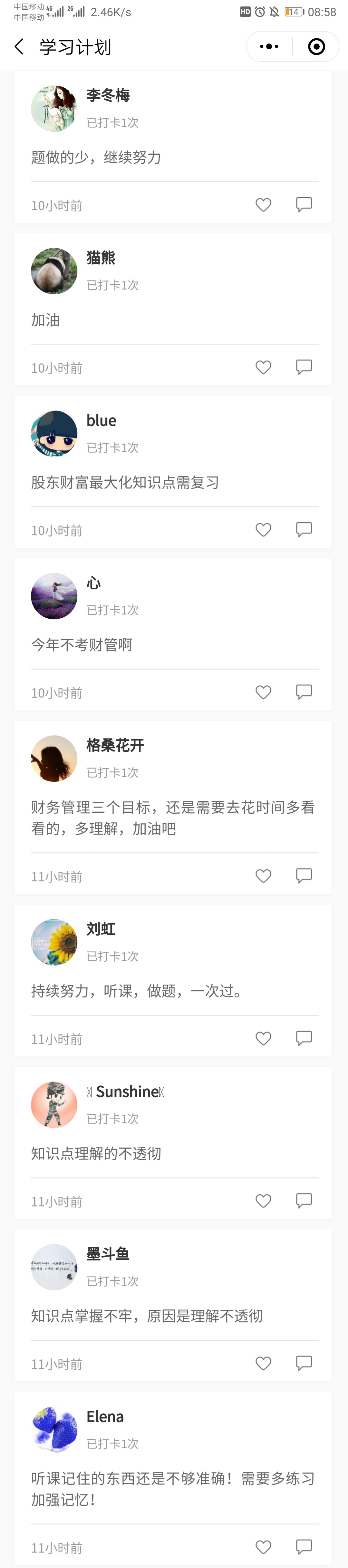
Task: Open comments on blue's post
Action: (304, 530)
